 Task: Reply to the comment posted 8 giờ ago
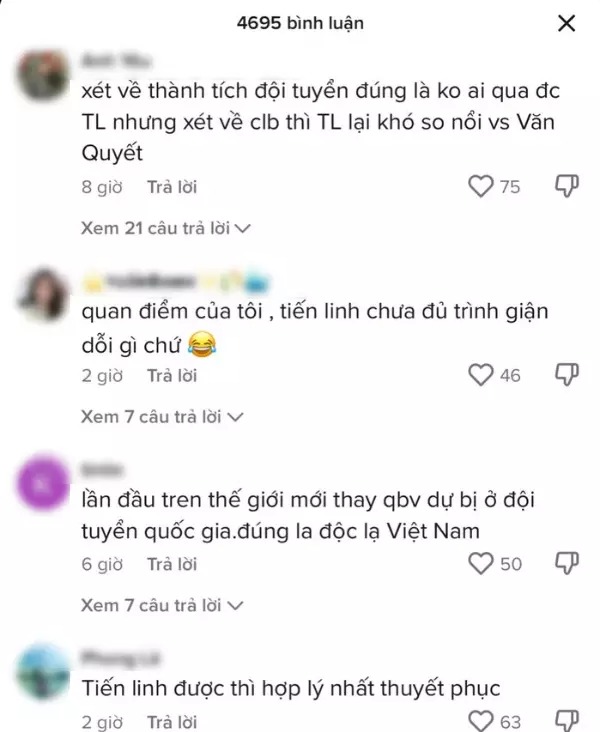(x=172, y=187)
